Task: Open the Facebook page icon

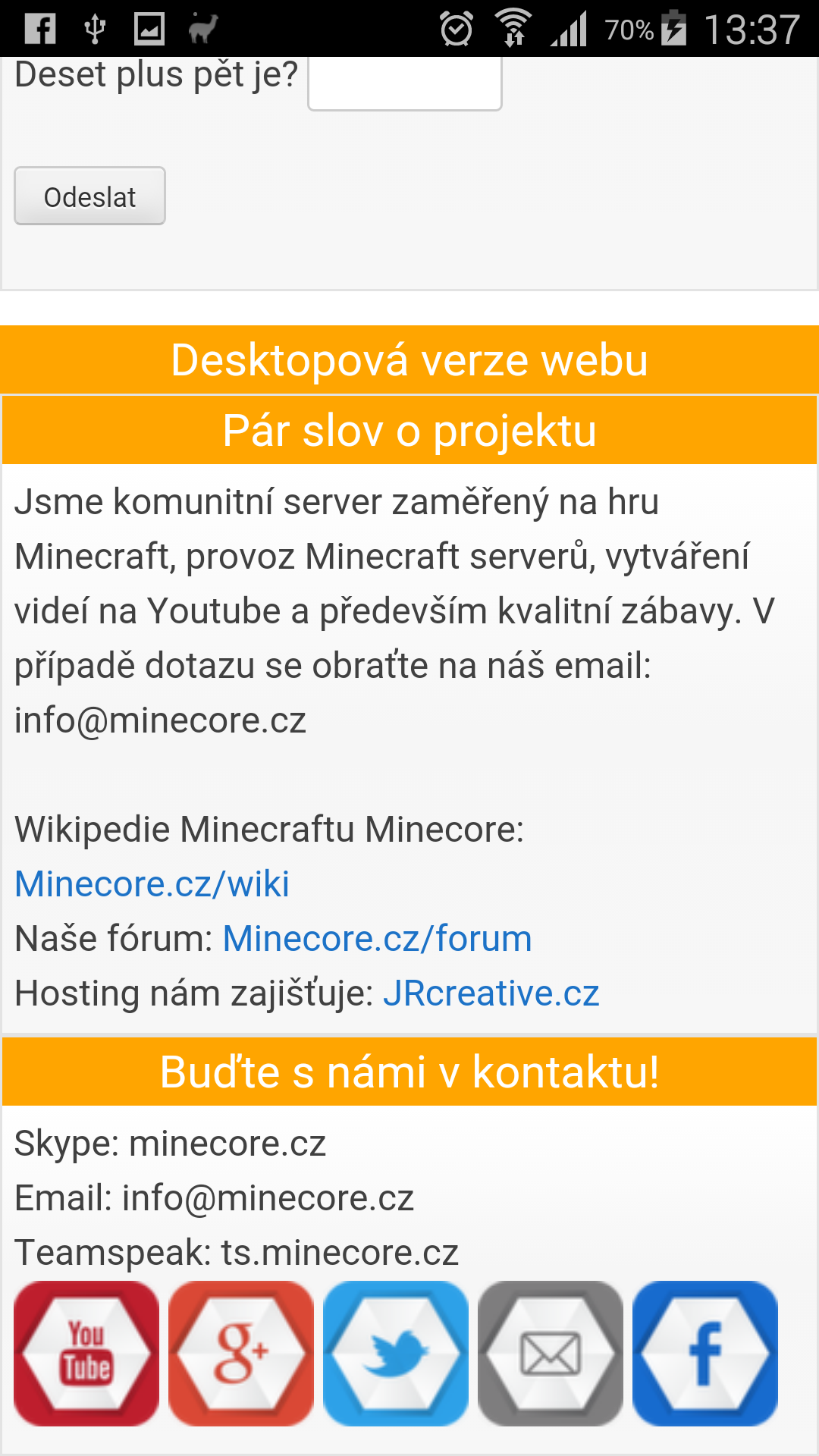Action: coord(705,1354)
